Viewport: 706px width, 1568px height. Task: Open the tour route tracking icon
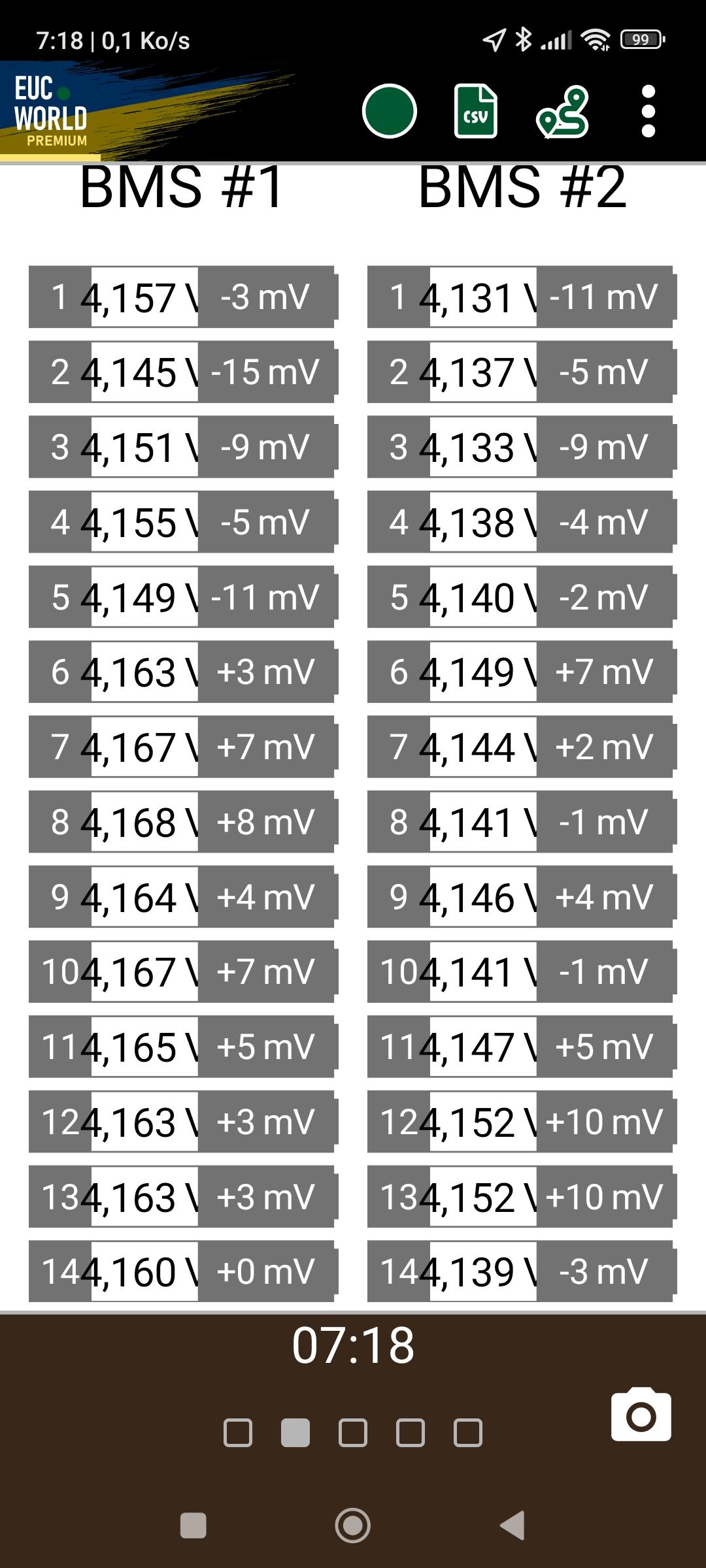[x=562, y=112]
